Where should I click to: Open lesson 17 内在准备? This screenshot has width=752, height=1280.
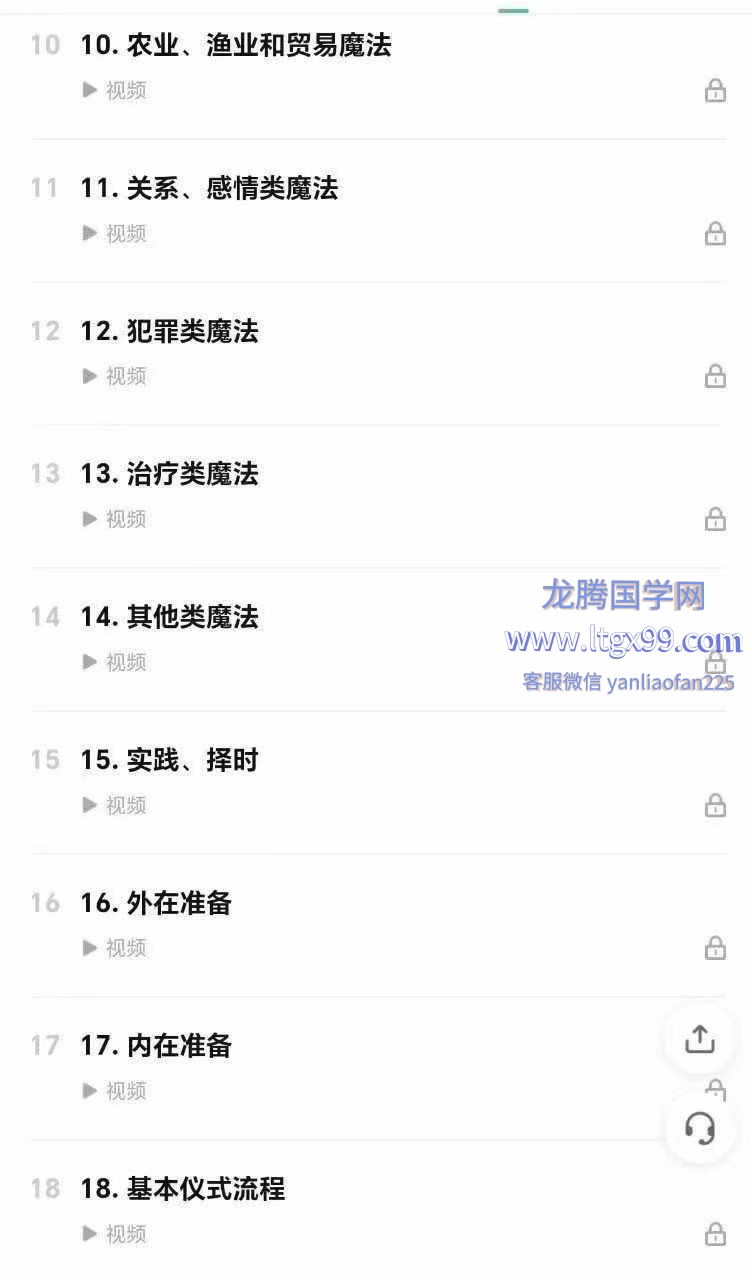tap(156, 1047)
